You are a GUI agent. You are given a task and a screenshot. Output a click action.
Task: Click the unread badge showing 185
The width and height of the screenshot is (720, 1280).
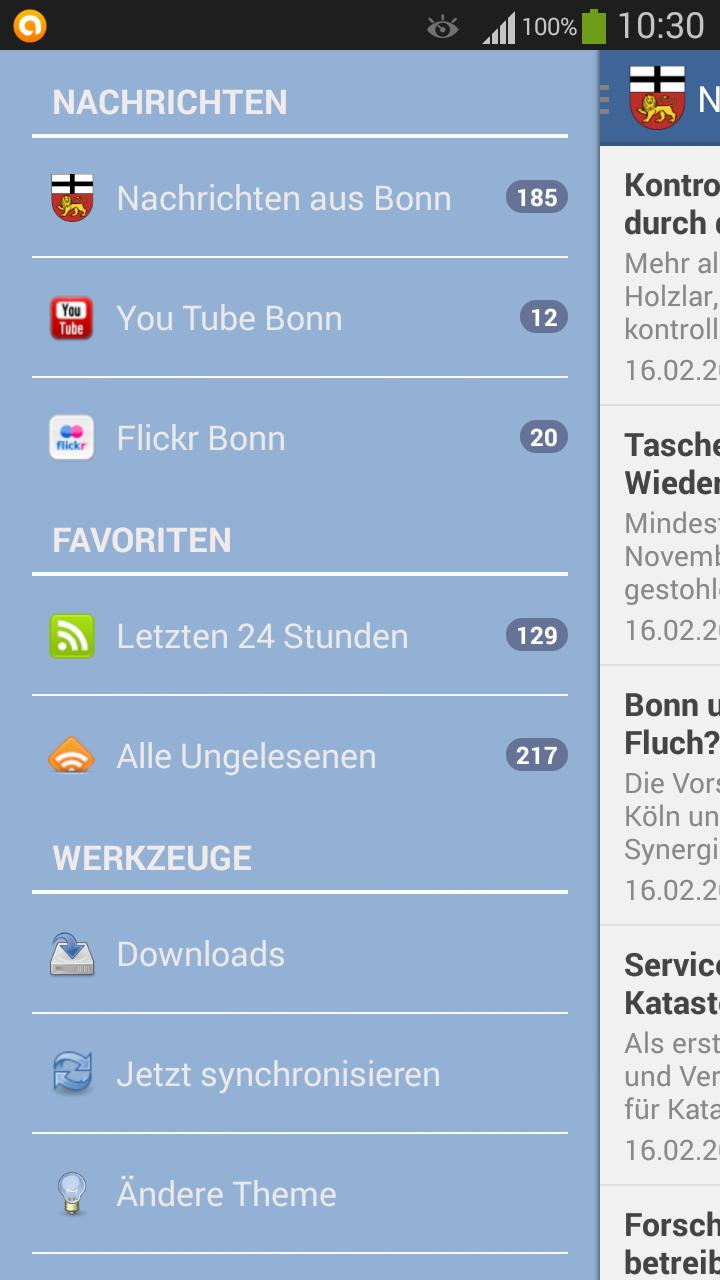click(x=534, y=197)
